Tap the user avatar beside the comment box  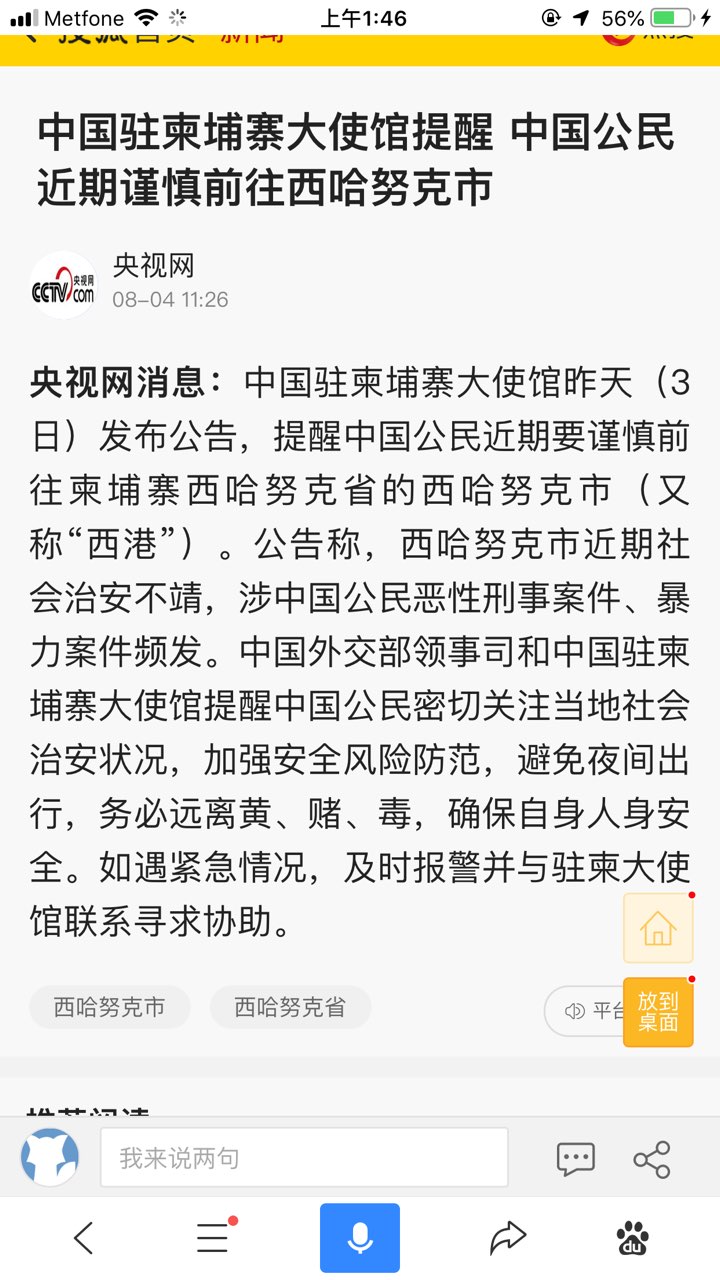[50, 1158]
